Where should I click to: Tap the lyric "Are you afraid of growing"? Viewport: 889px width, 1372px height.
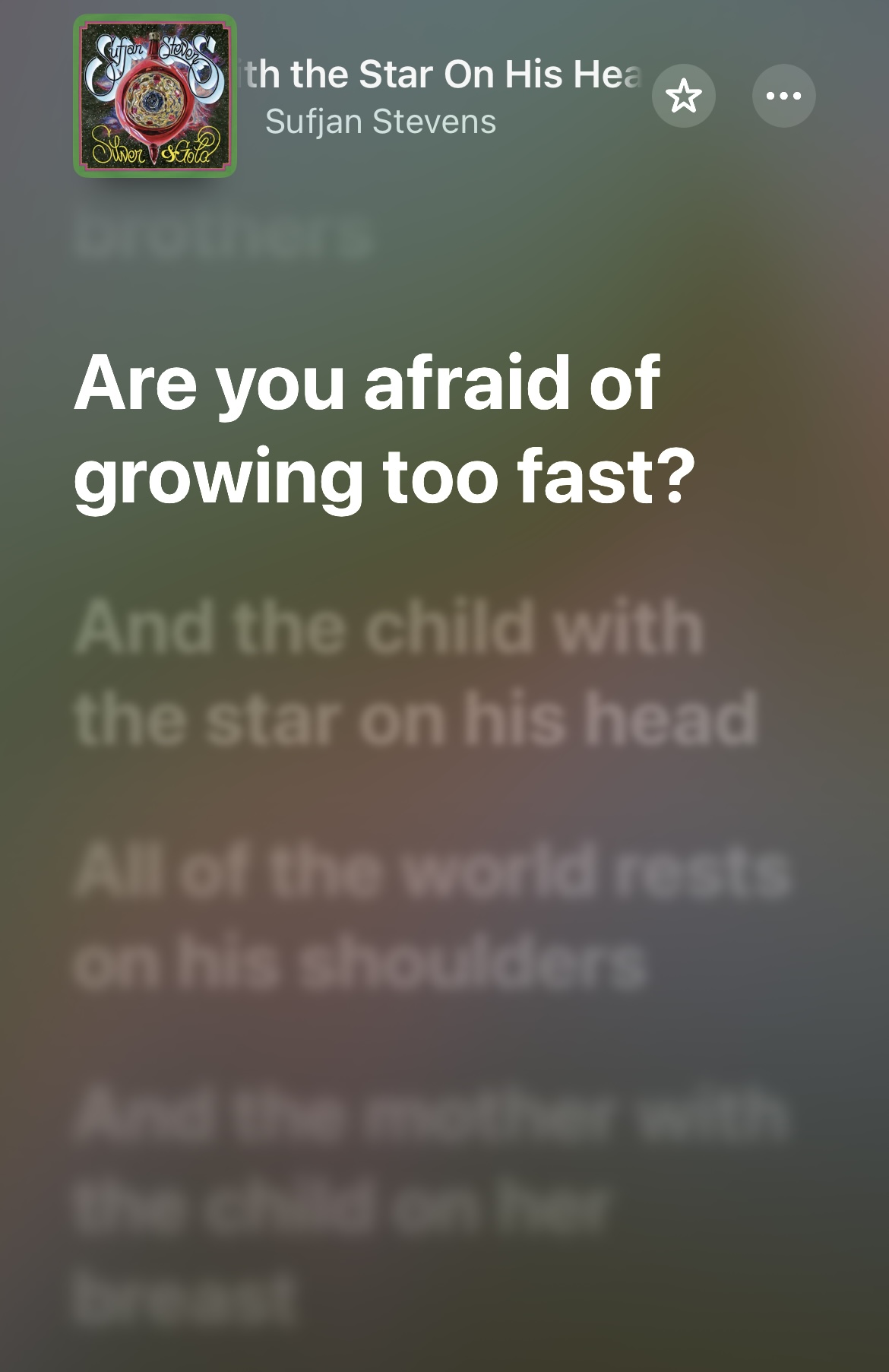(384, 429)
